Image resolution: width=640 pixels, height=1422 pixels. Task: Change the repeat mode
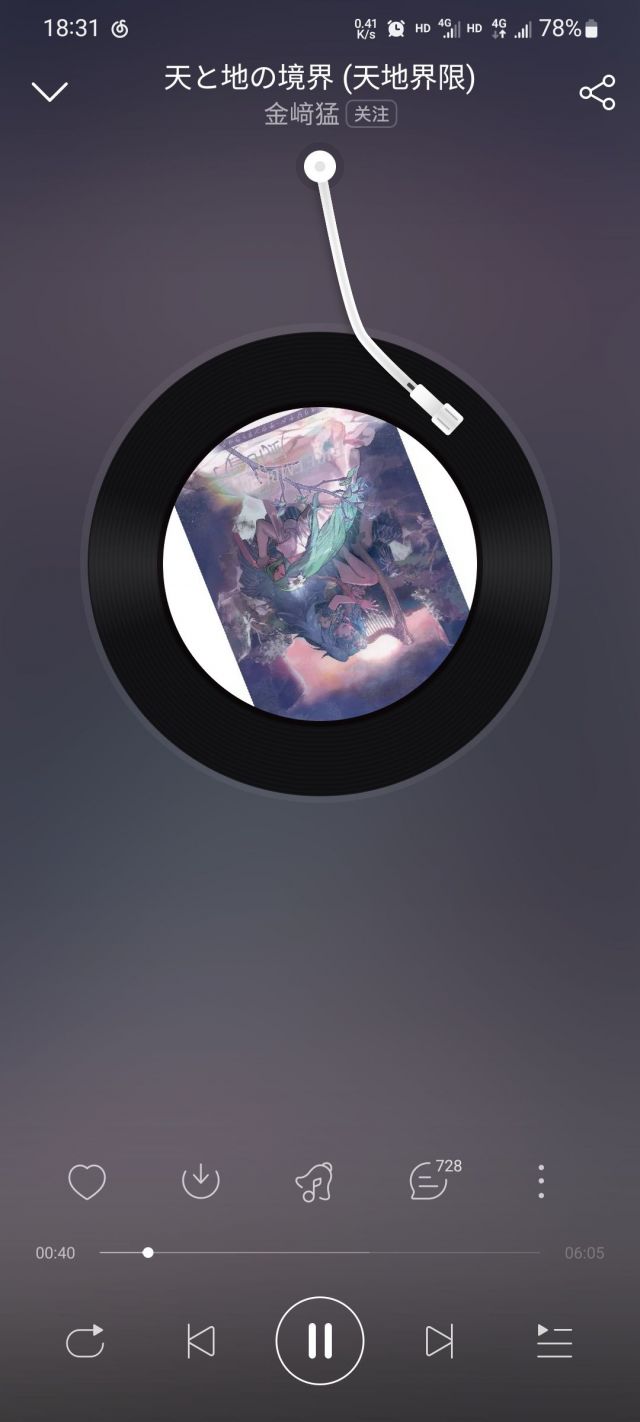coord(85,1341)
